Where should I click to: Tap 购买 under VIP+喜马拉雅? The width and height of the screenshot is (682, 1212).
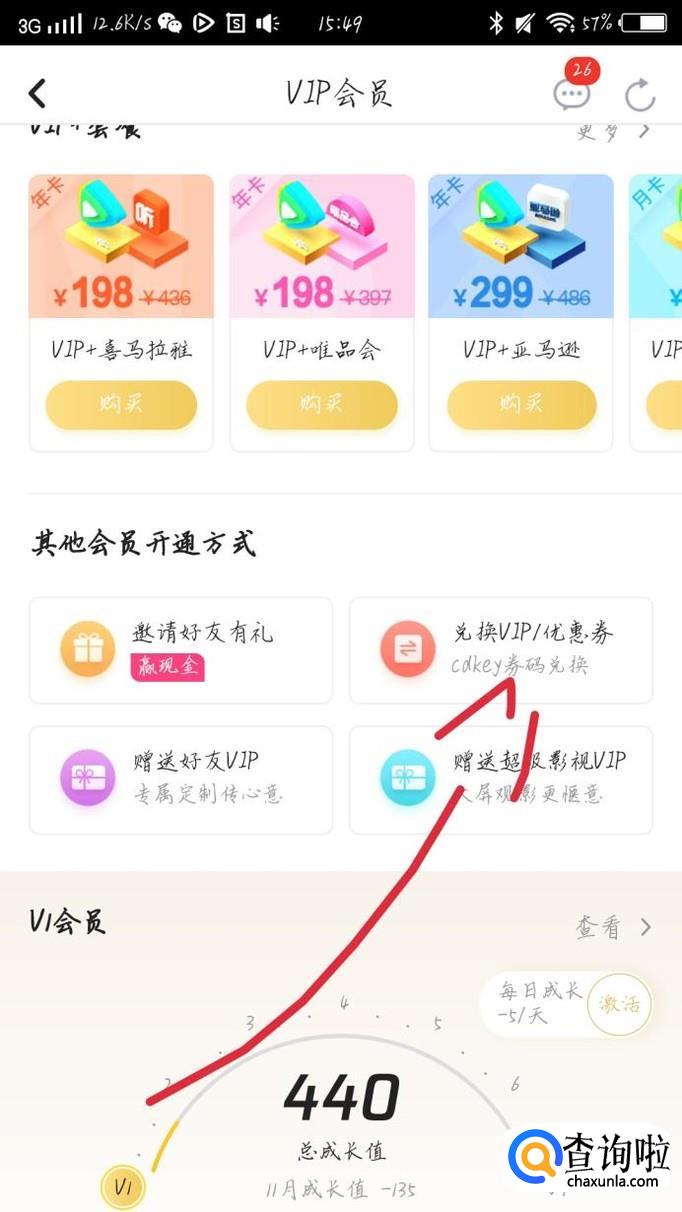tap(121, 405)
